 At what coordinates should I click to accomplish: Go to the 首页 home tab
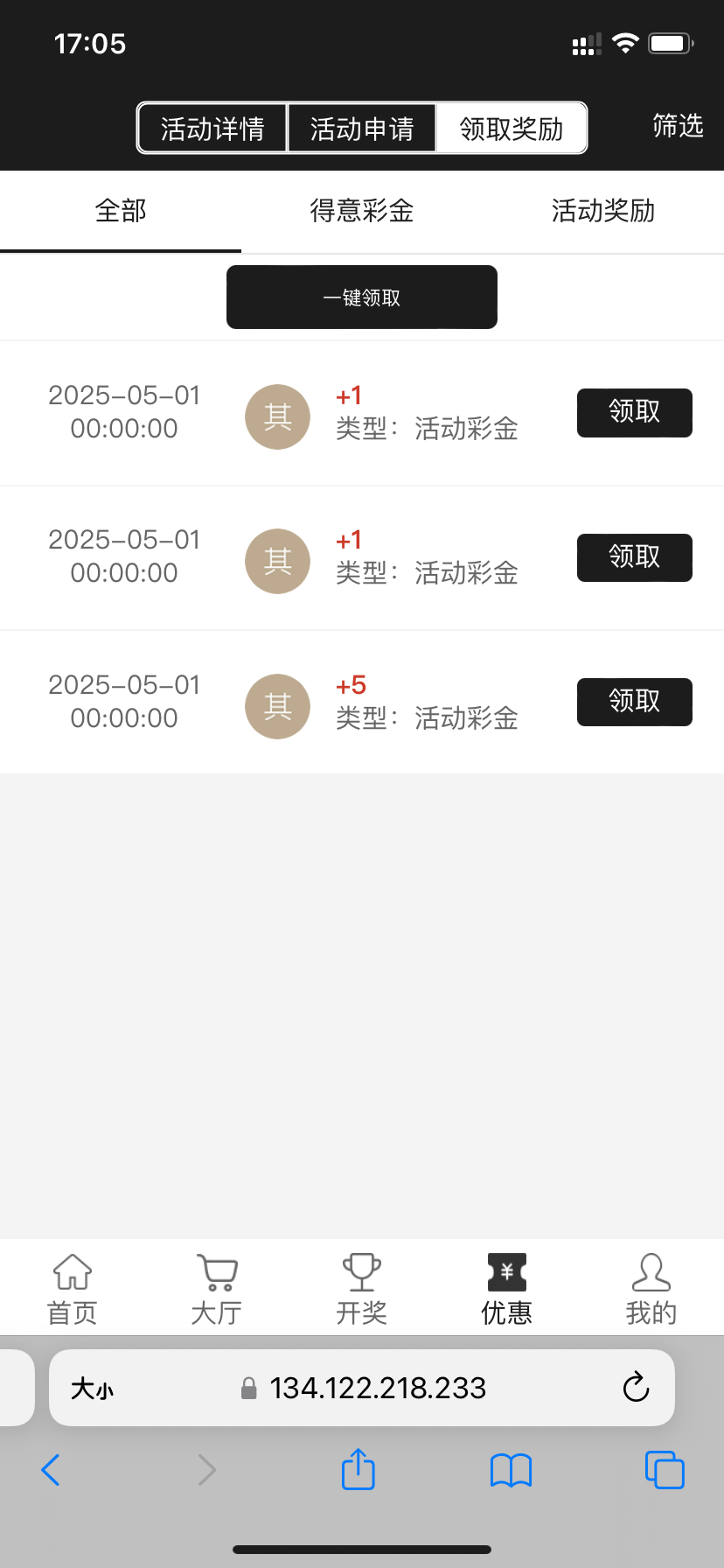[73, 1288]
